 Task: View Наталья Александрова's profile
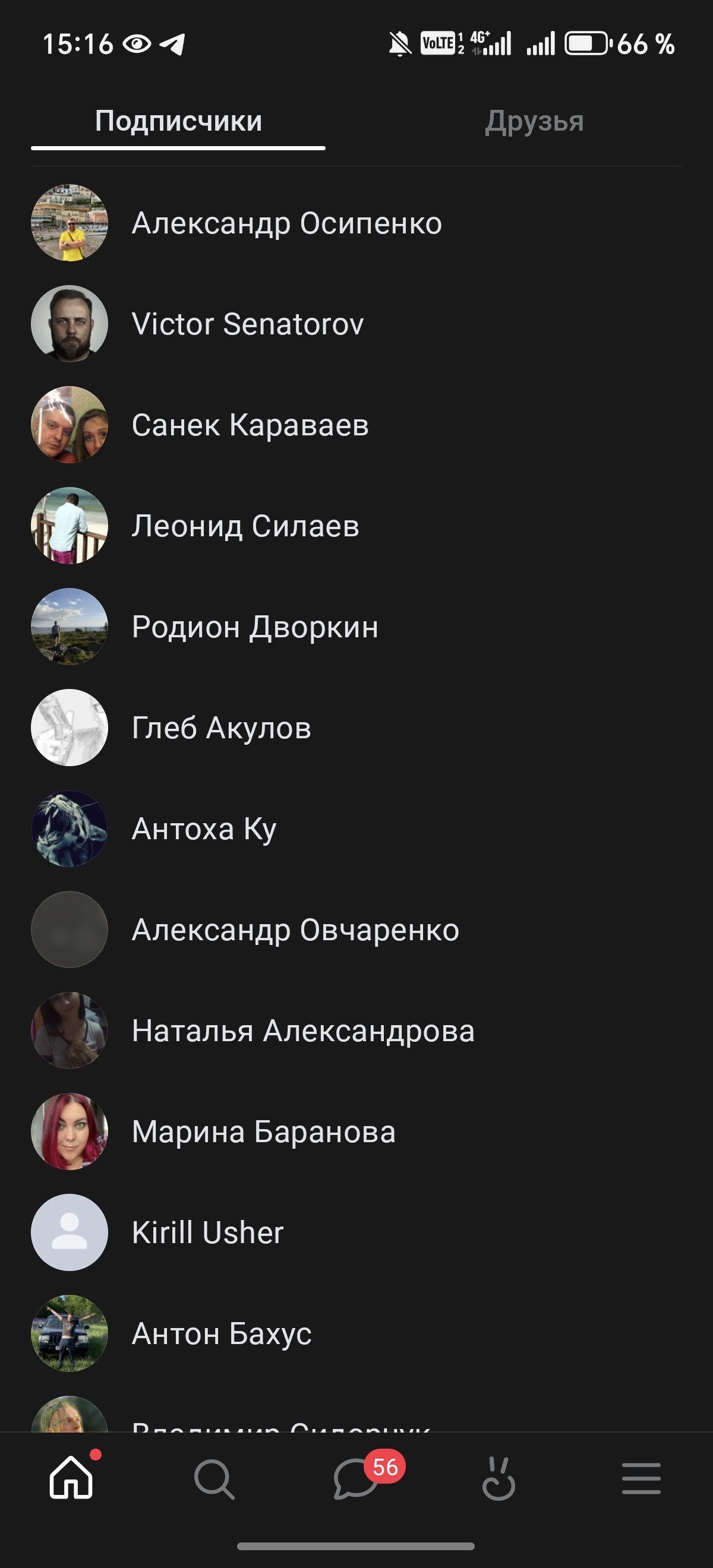point(302,1031)
